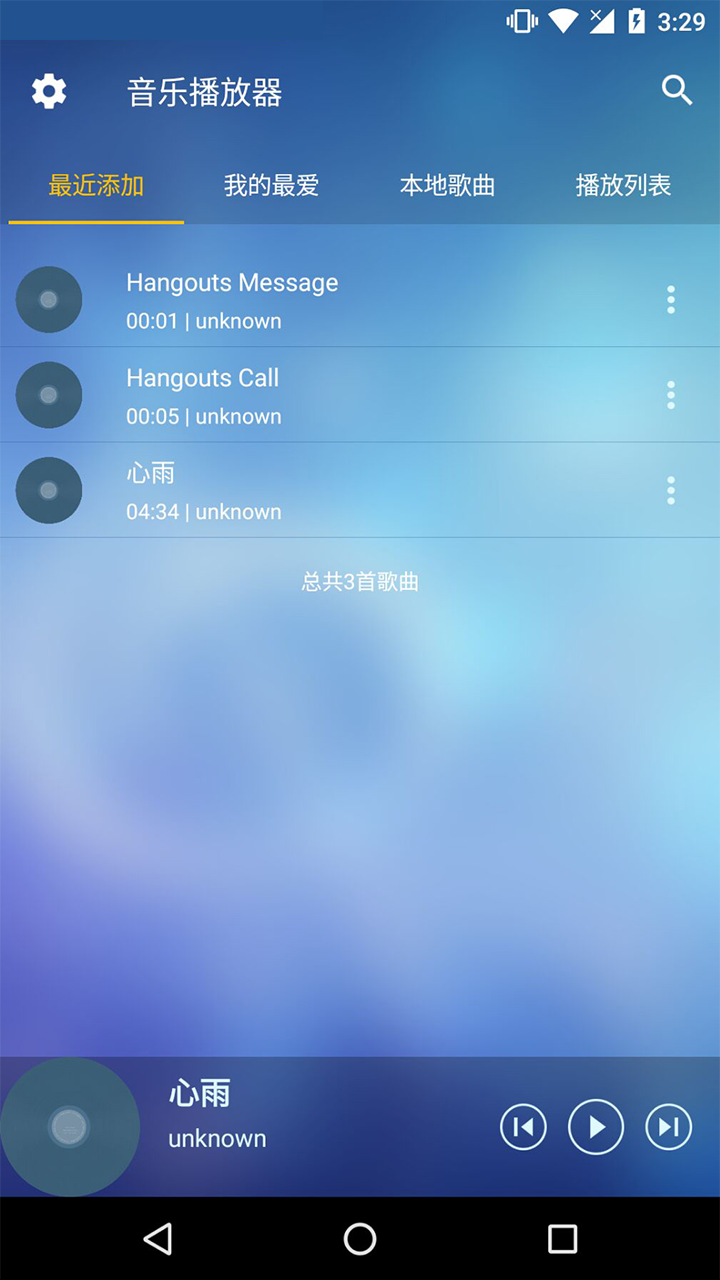720x1280 pixels.
Task: Switch to the 我的最爱 tab
Action: [271, 186]
